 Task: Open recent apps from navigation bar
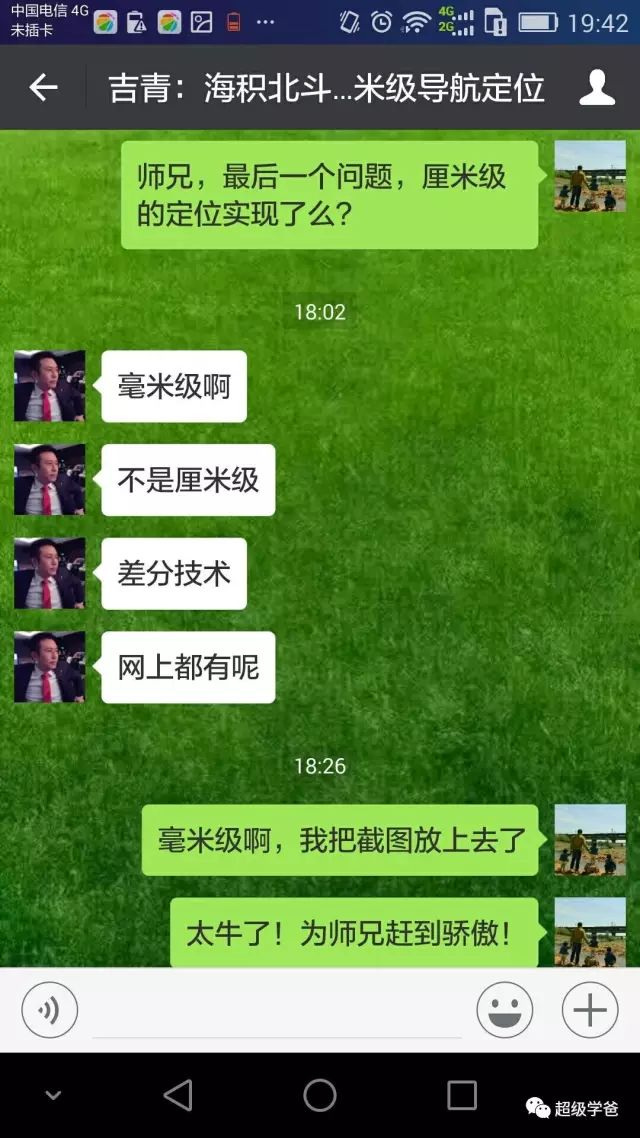(462, 1095)
